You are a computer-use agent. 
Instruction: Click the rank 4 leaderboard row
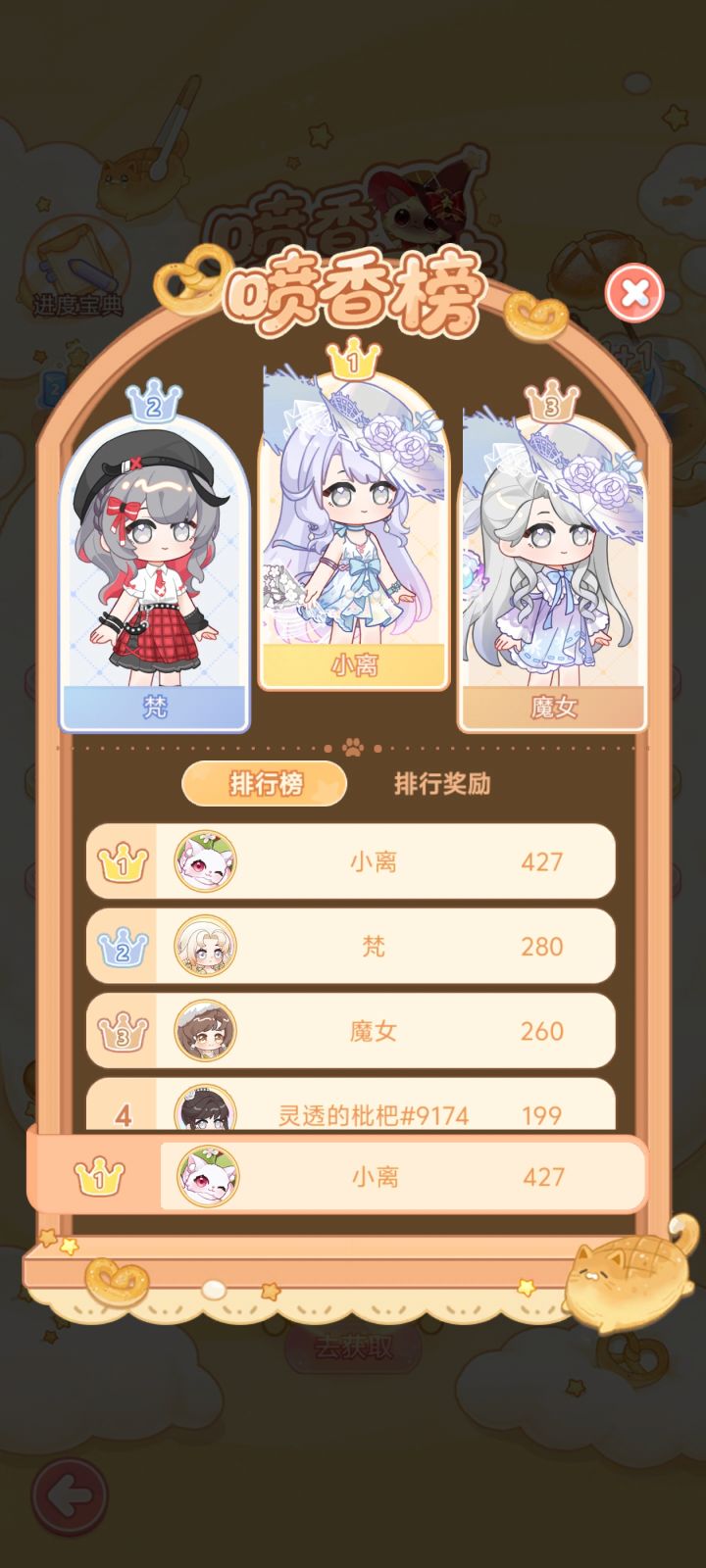coord(364,1115)
